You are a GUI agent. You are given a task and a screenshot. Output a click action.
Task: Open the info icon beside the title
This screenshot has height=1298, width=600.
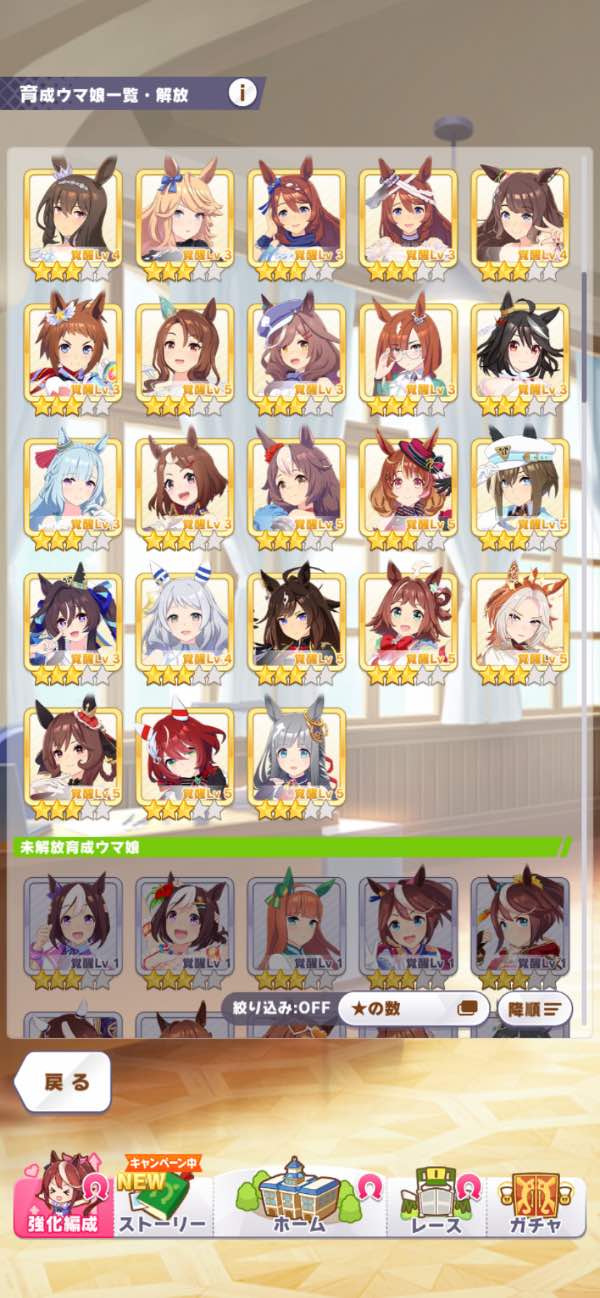241,94
